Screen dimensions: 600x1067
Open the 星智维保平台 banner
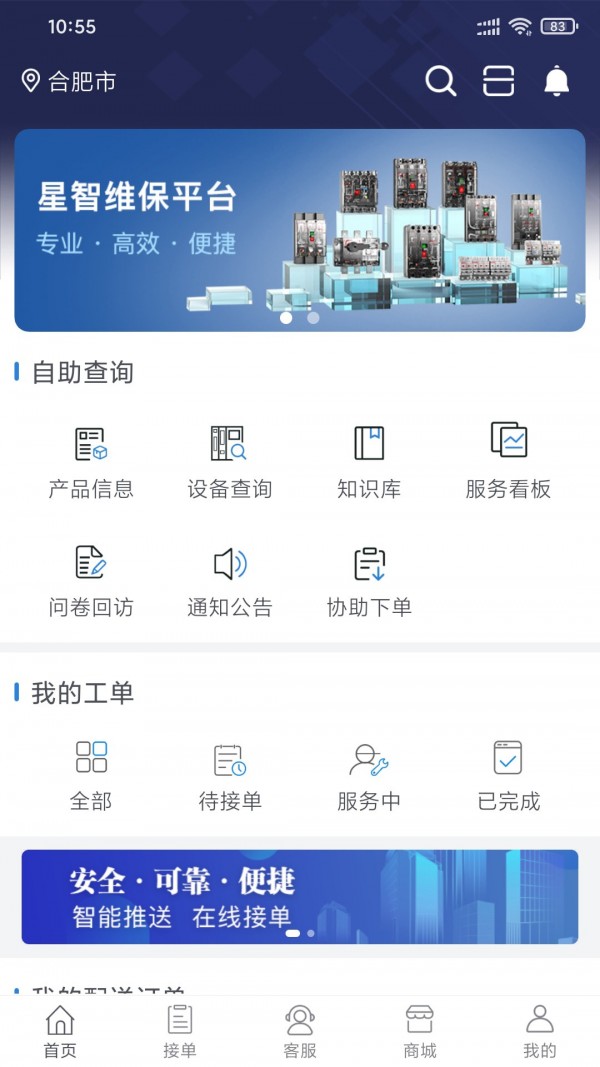tap(300, 230)
